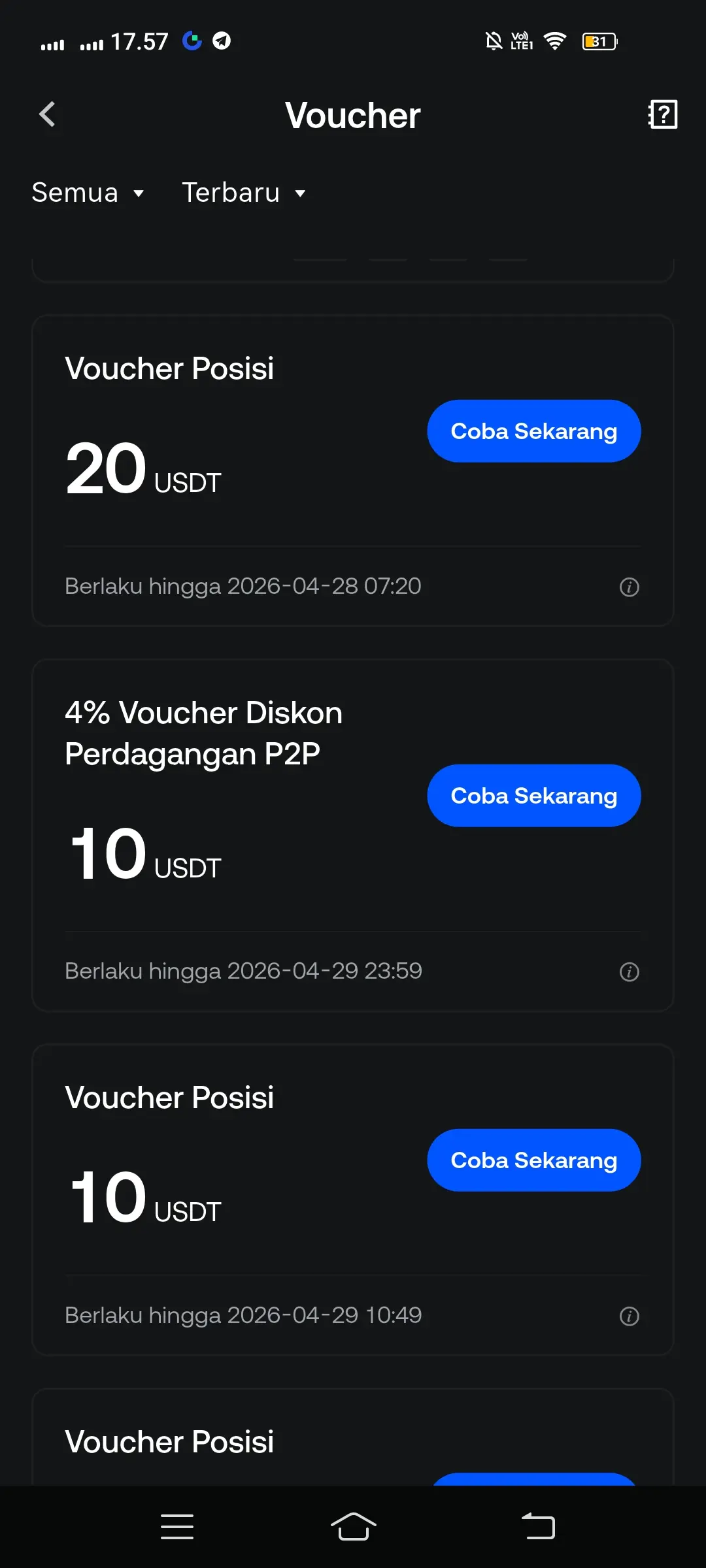This screenshot has height=1568, width=706.
Task: Tap Coba Sekarang on the 20 USDT voucher
Action: point(534,431)
